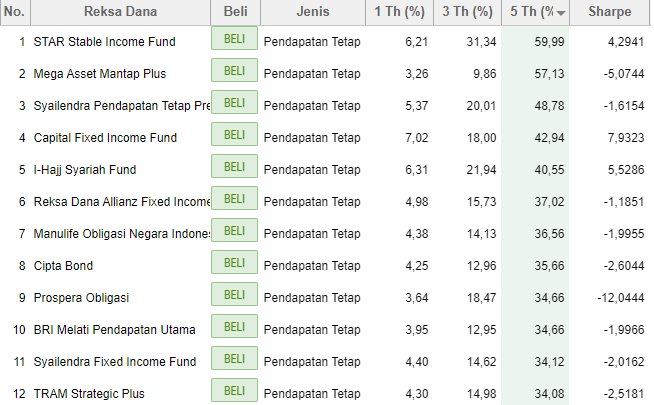Tap BELI for Prospera Obligasi
This screenshot has width=654, height=405.
click(234, 295)
